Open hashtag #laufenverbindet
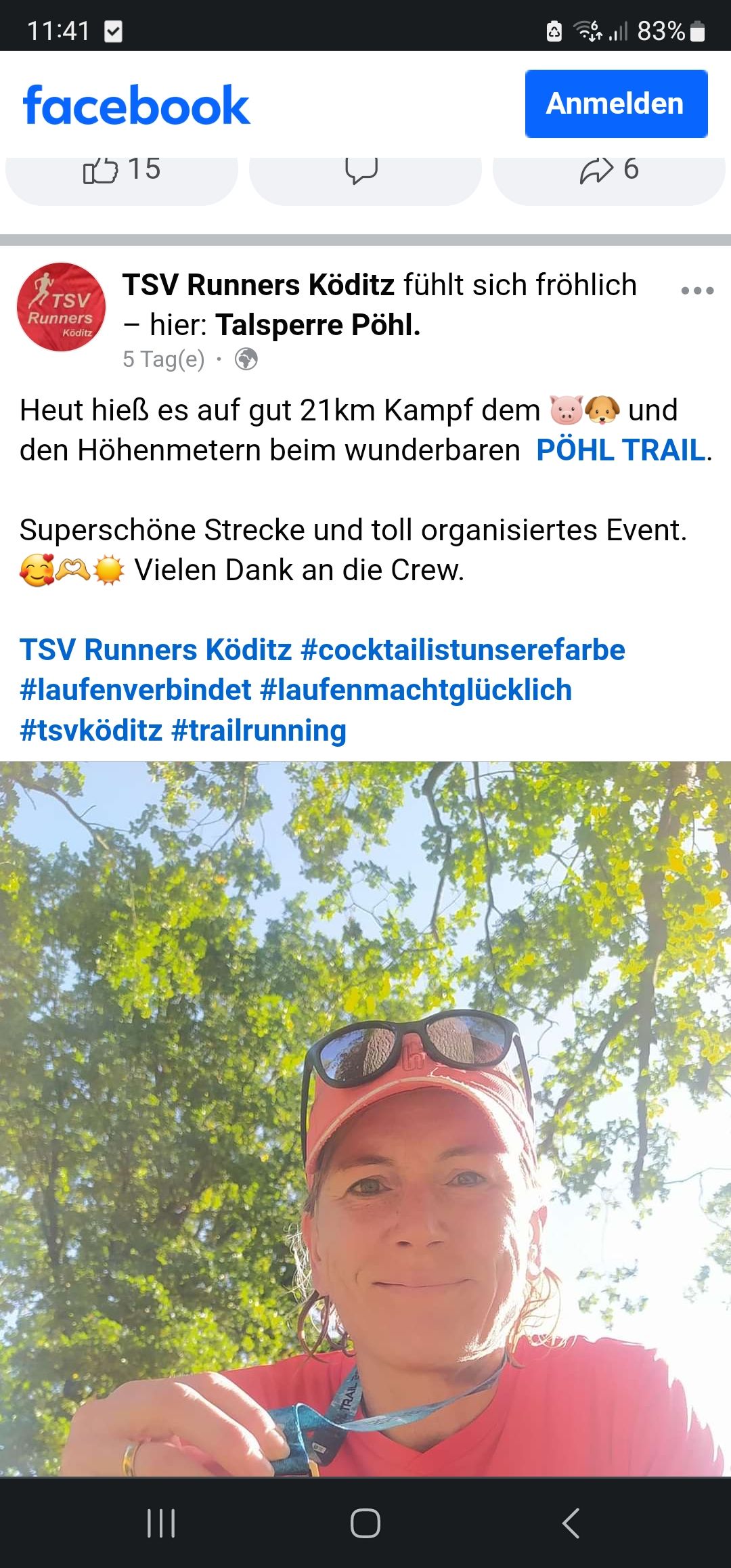731x1568 pixels. click(x=135, y=691)
